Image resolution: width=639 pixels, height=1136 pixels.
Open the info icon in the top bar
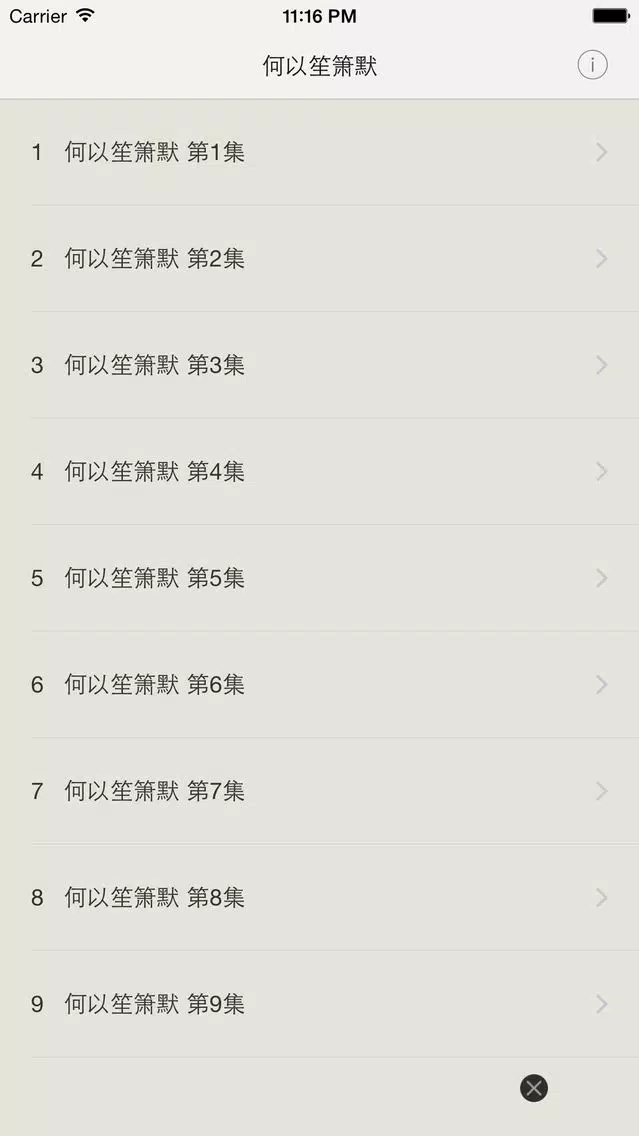click(592, 65)
